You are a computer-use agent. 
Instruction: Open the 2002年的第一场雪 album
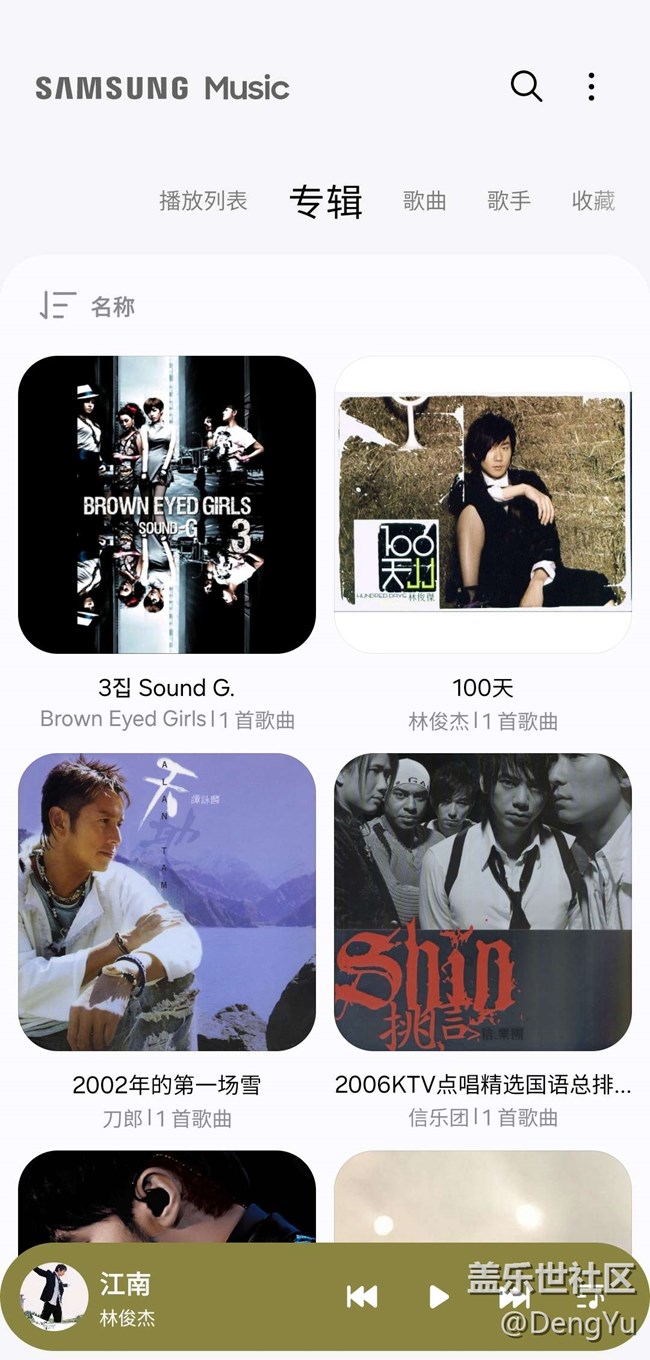[x=167, y=902]
